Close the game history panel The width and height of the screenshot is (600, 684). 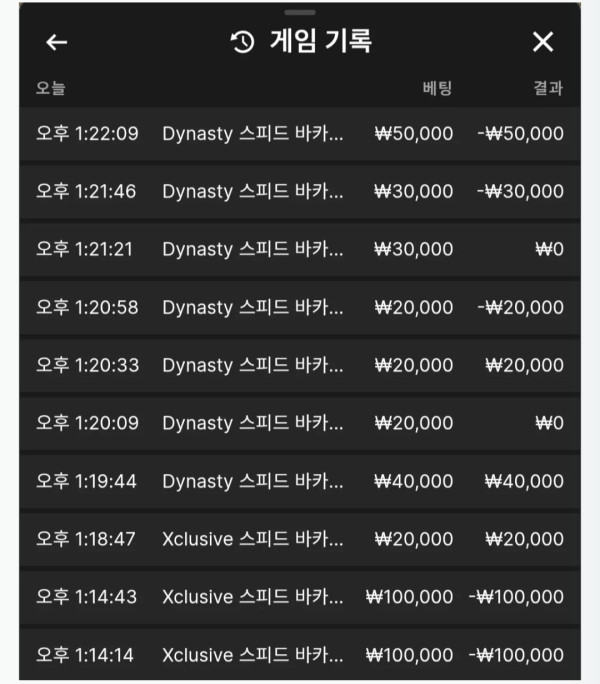(543, 42)
